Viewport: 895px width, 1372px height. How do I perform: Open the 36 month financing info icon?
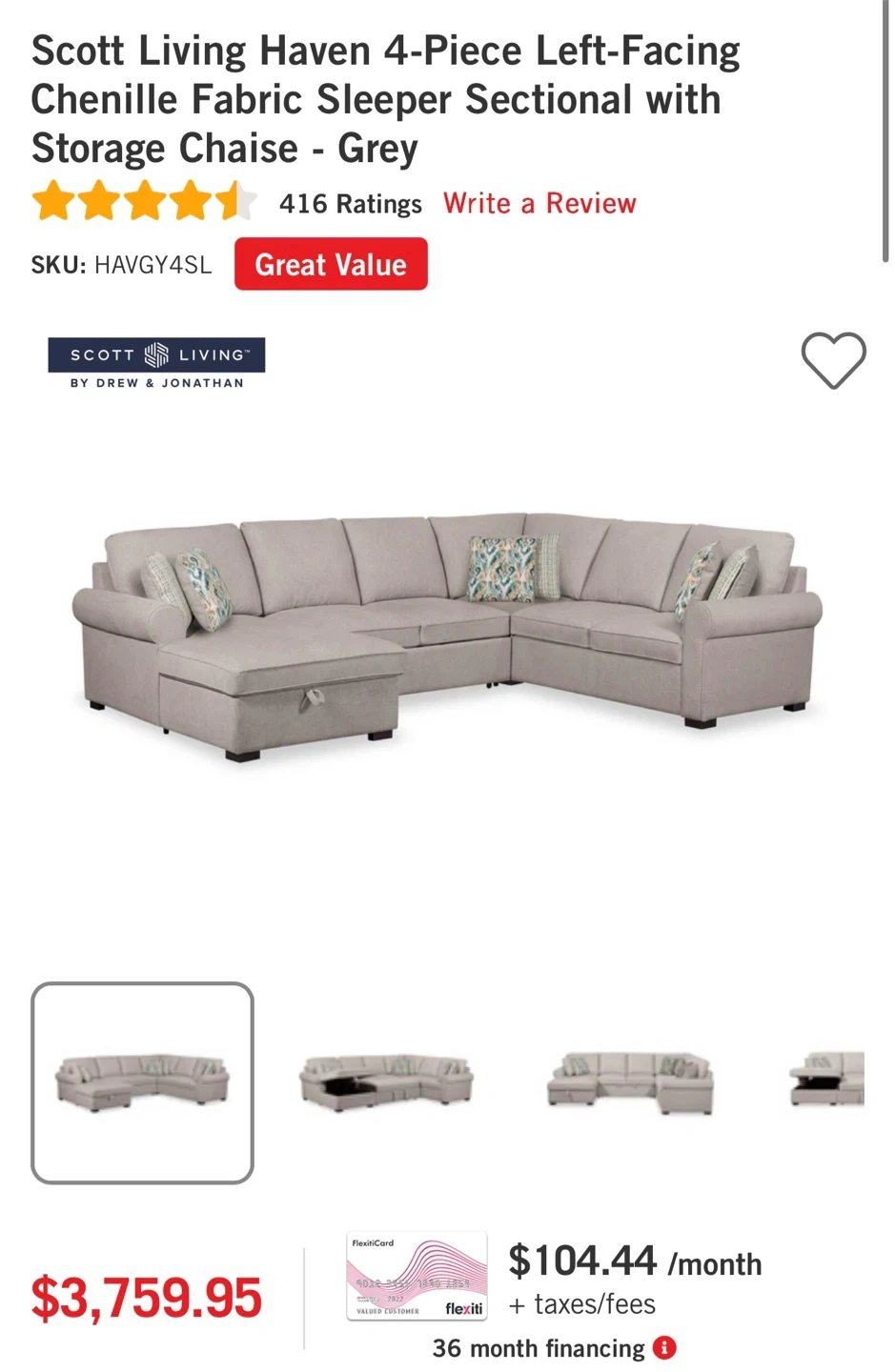(x=664, y=1347)
